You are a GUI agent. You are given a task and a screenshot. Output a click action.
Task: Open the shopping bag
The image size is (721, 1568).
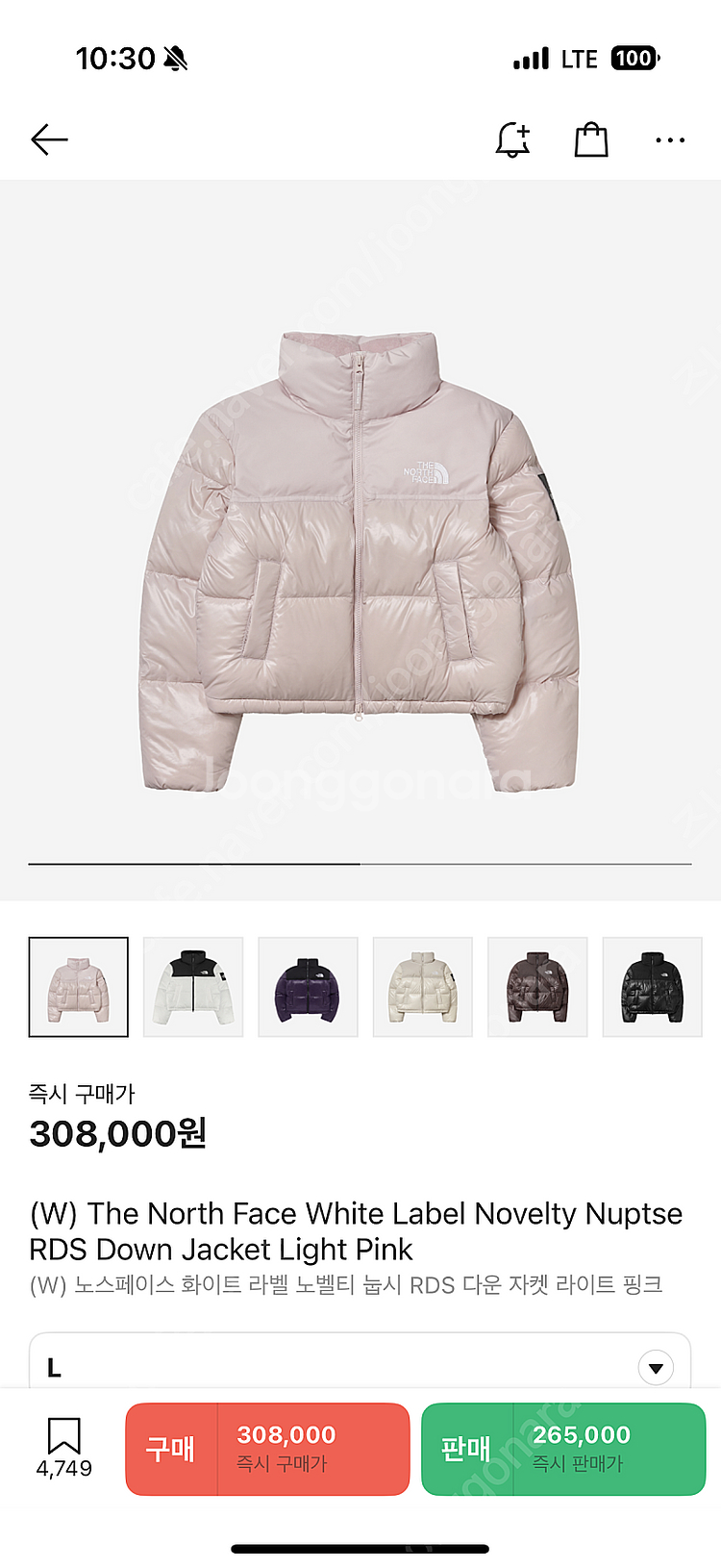tap(591, 140)
